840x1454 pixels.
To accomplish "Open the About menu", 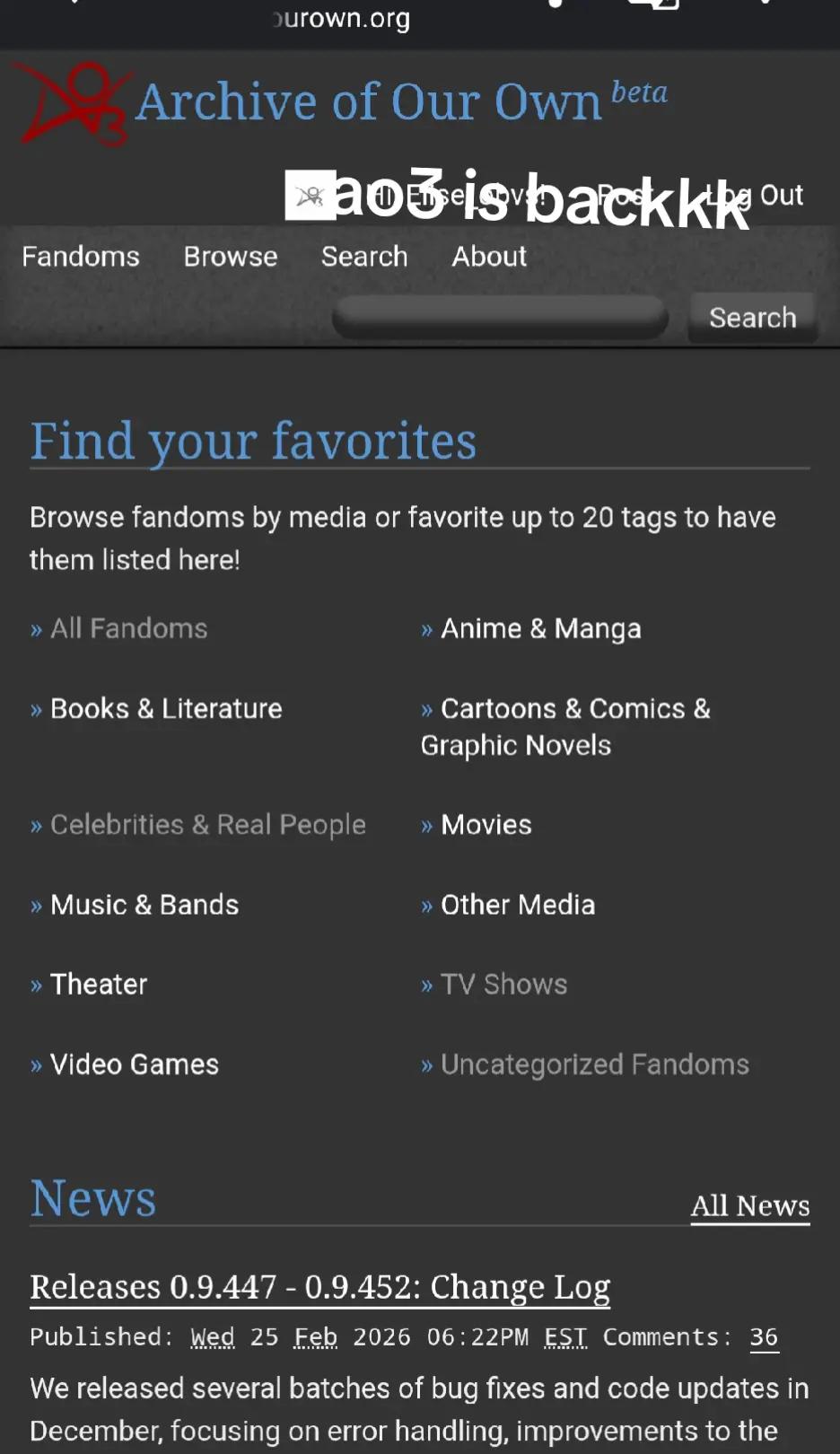I will (x=489, y=257).
